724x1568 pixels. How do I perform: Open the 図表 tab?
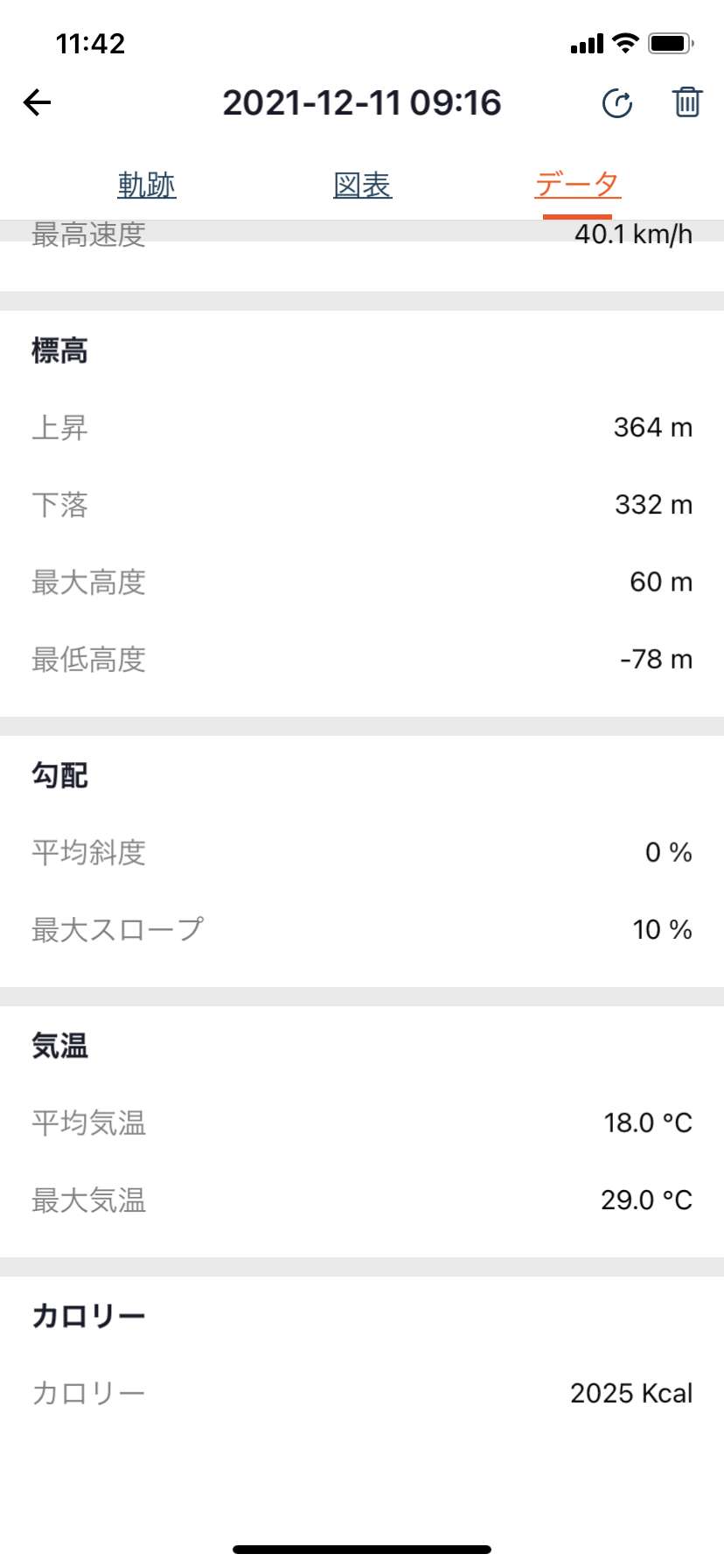[x=363, y=185]
